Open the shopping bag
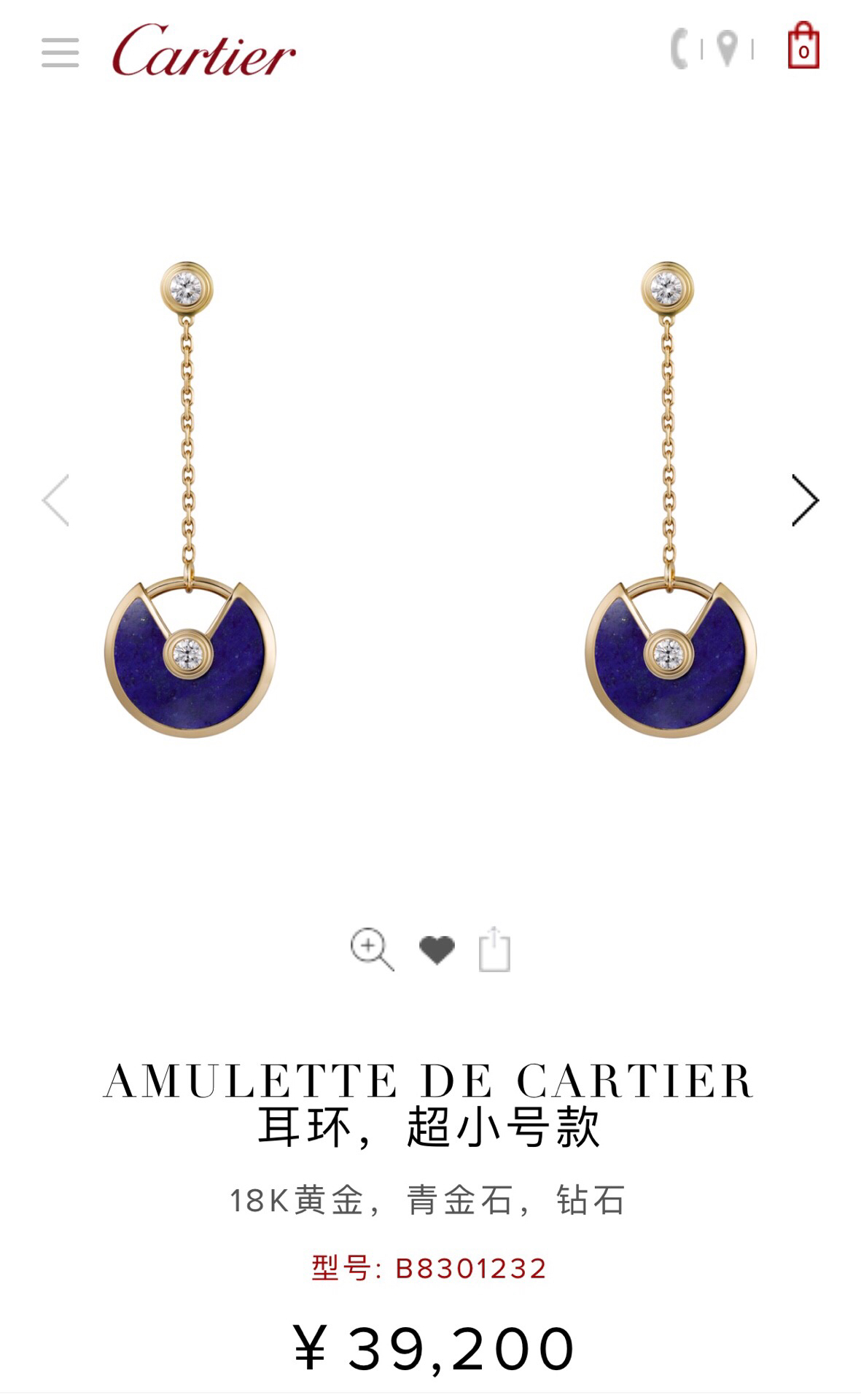This screenshot has width=861, height=1400. [x=803, y=47]
